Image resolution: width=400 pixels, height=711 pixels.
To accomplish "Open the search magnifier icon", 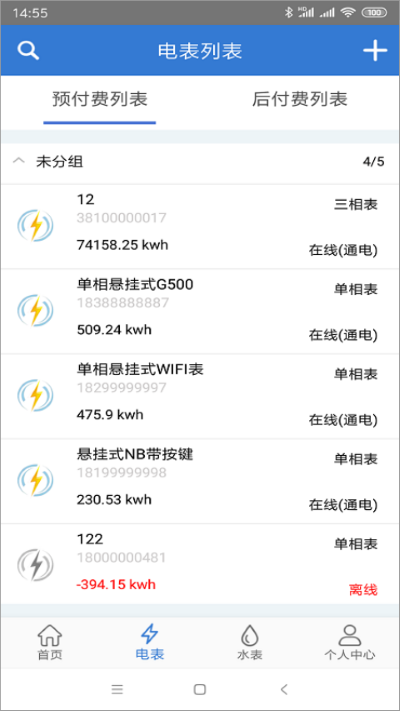I will coord(28,50).
